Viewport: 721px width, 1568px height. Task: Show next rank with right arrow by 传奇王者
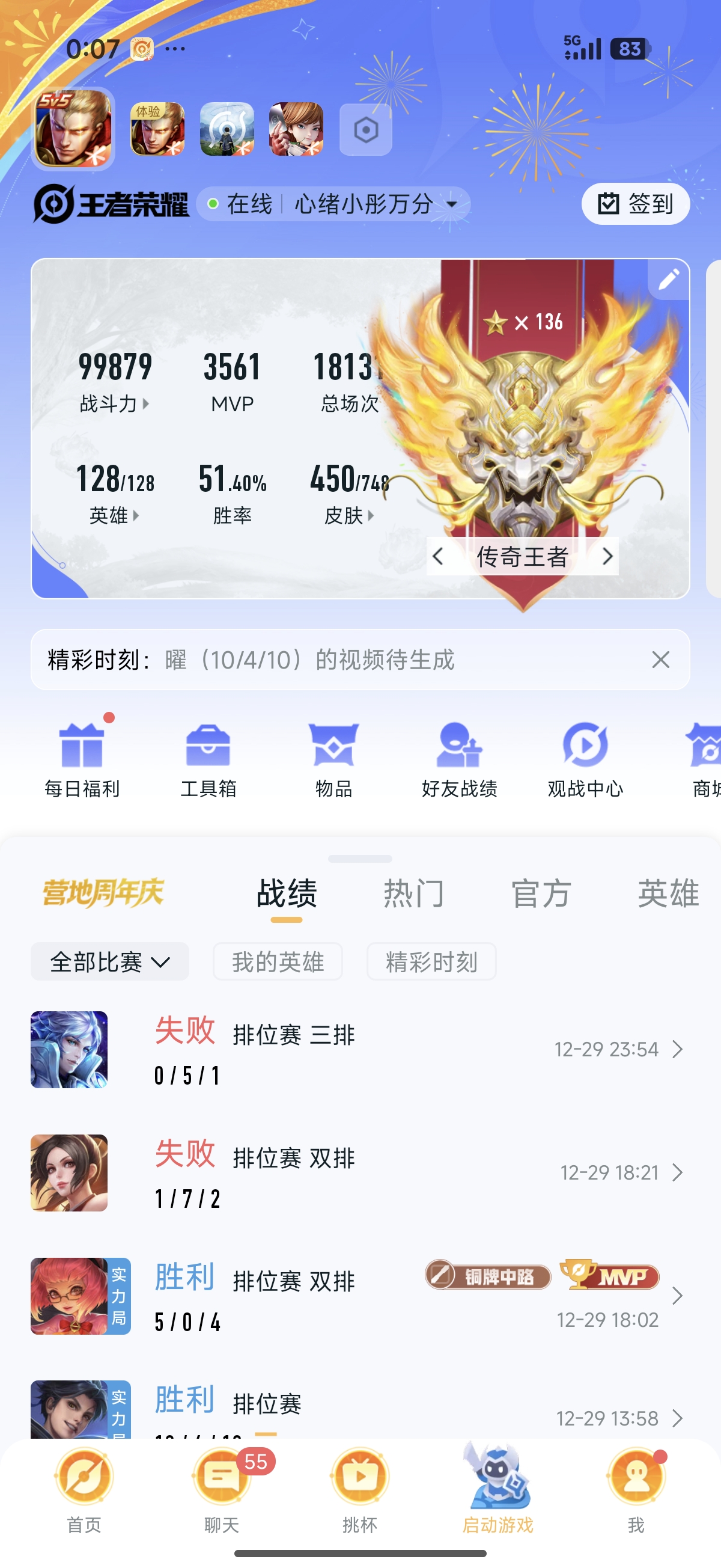click(607, 556)
